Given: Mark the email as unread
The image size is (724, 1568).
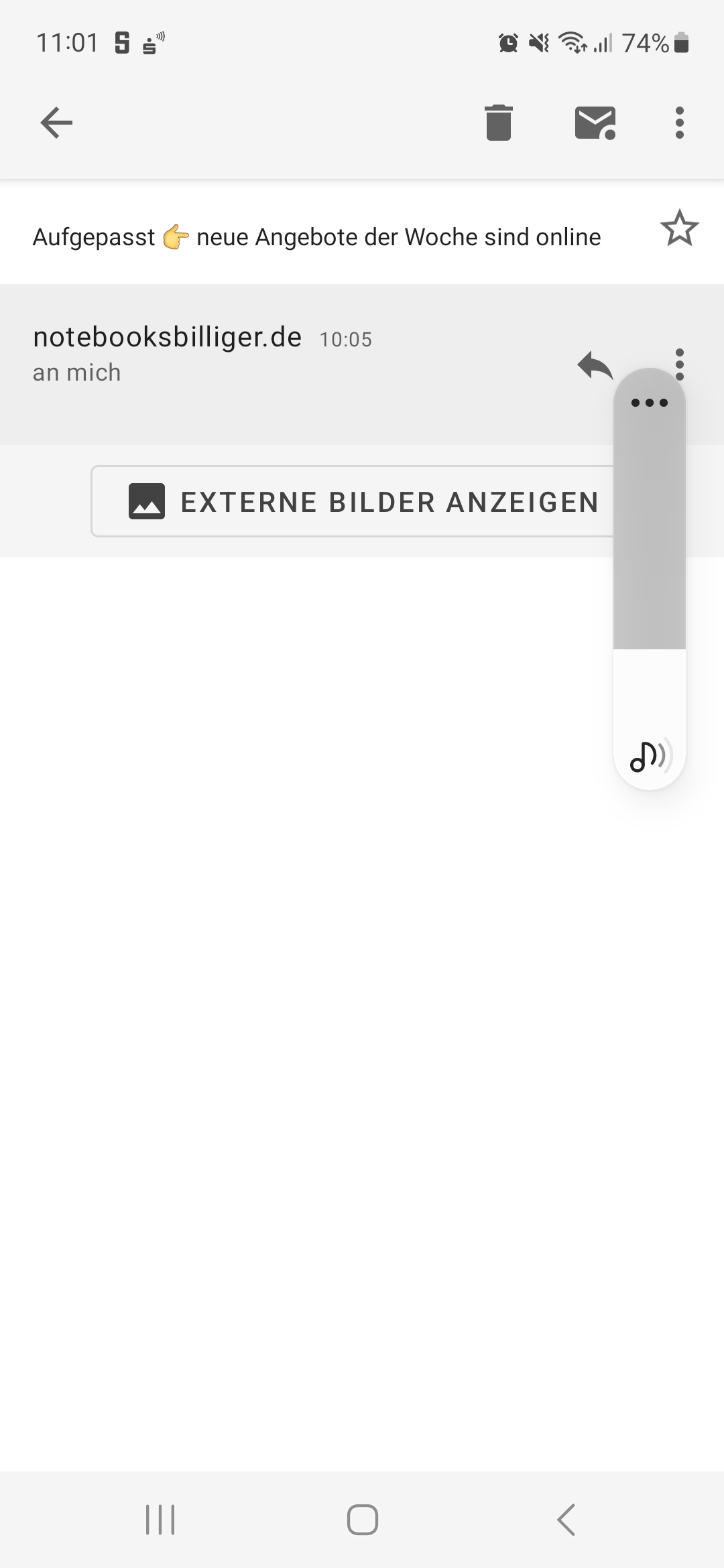Looking at the screenshot, I should [x=595, y=123].
